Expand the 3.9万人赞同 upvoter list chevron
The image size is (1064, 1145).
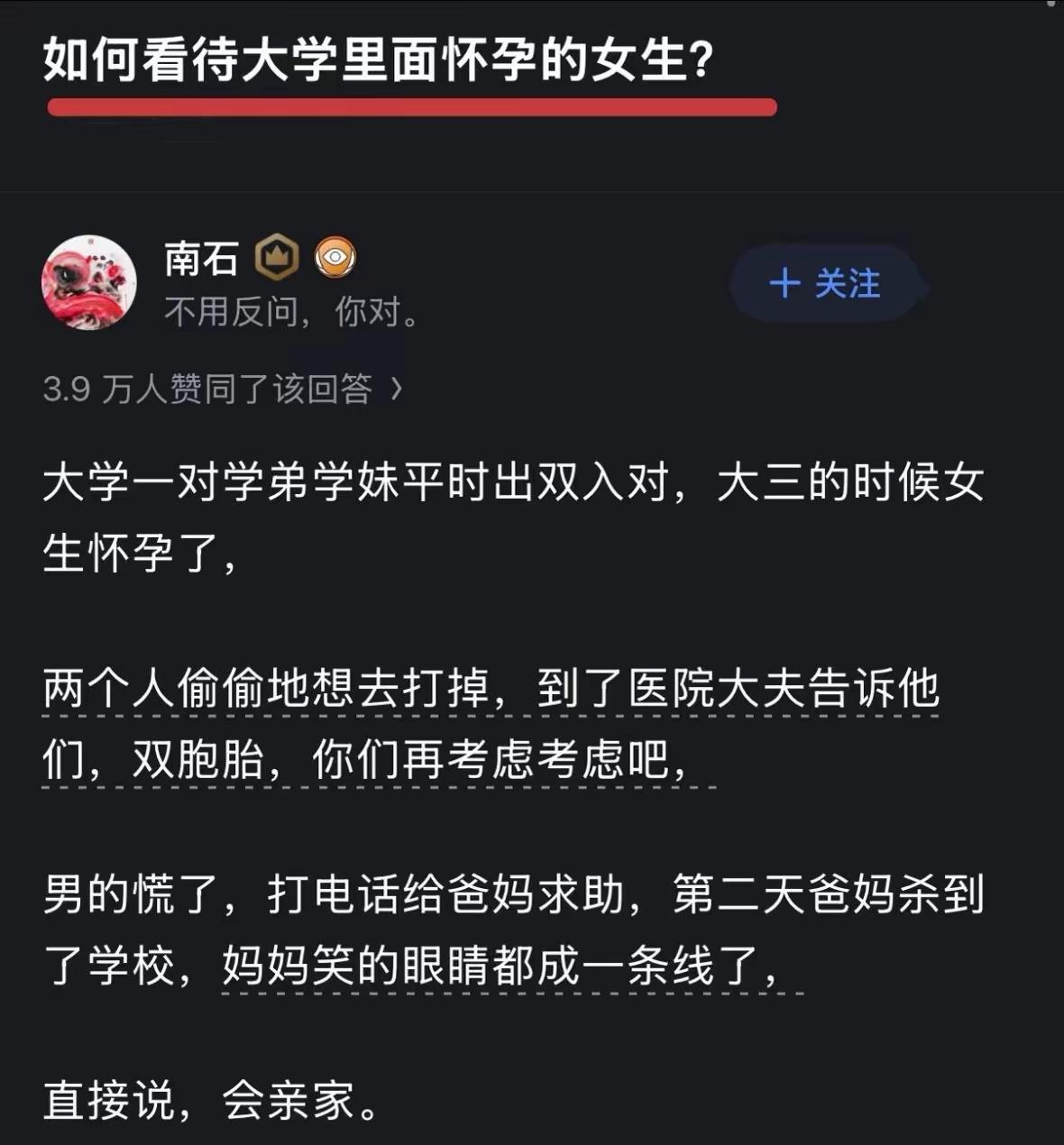click(397, 388)
